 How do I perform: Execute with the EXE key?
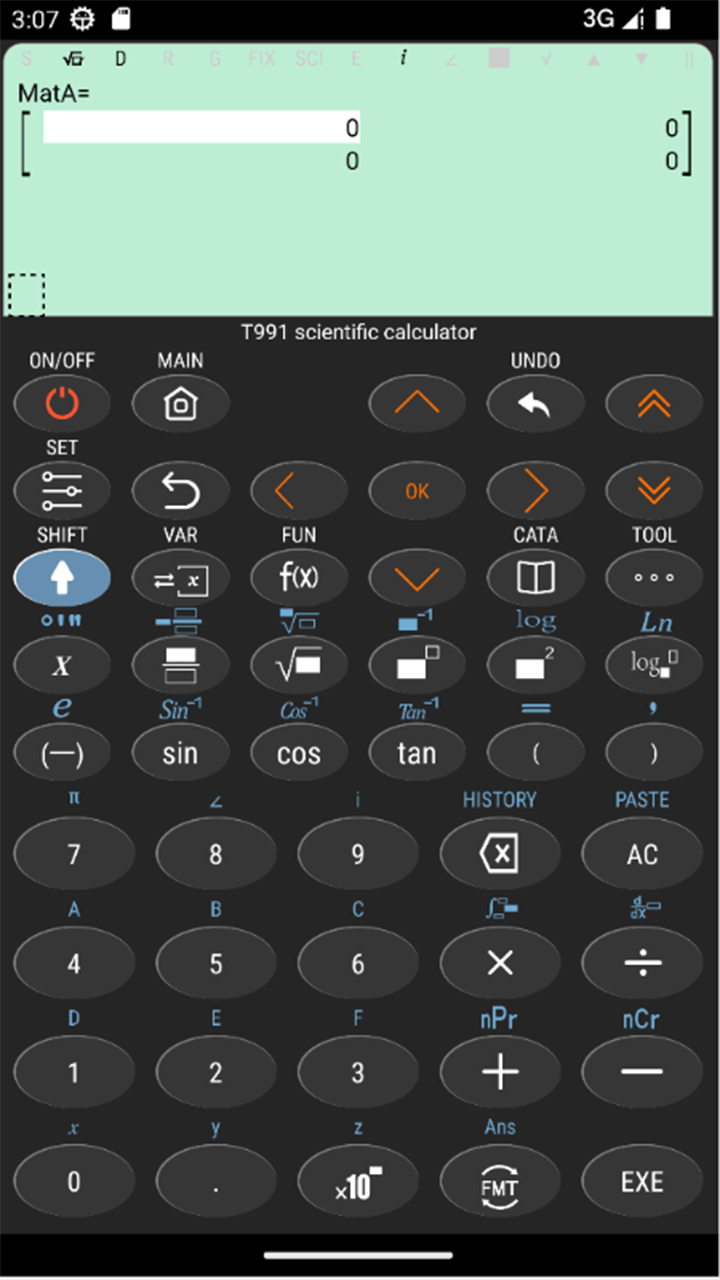point(641,1181)
